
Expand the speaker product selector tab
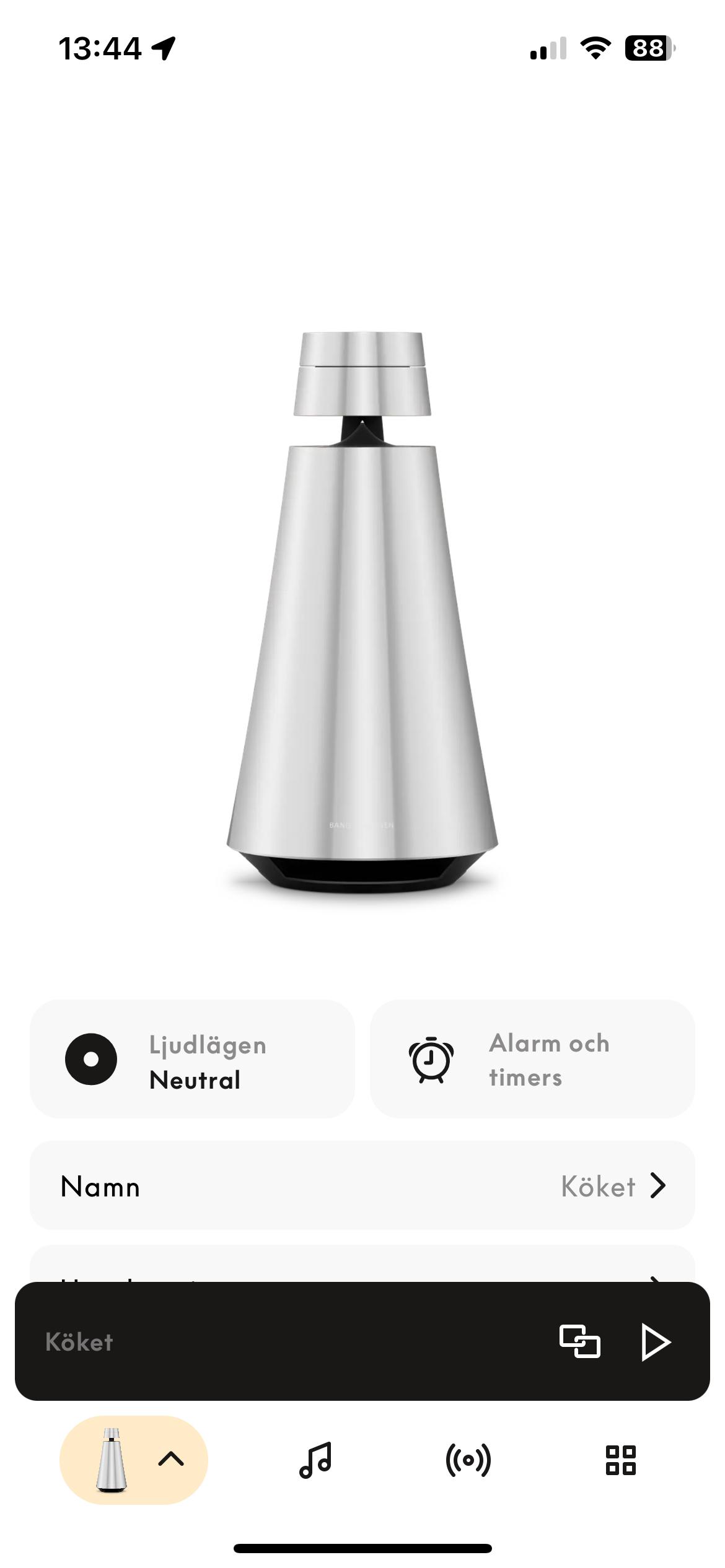point(134,1460)
